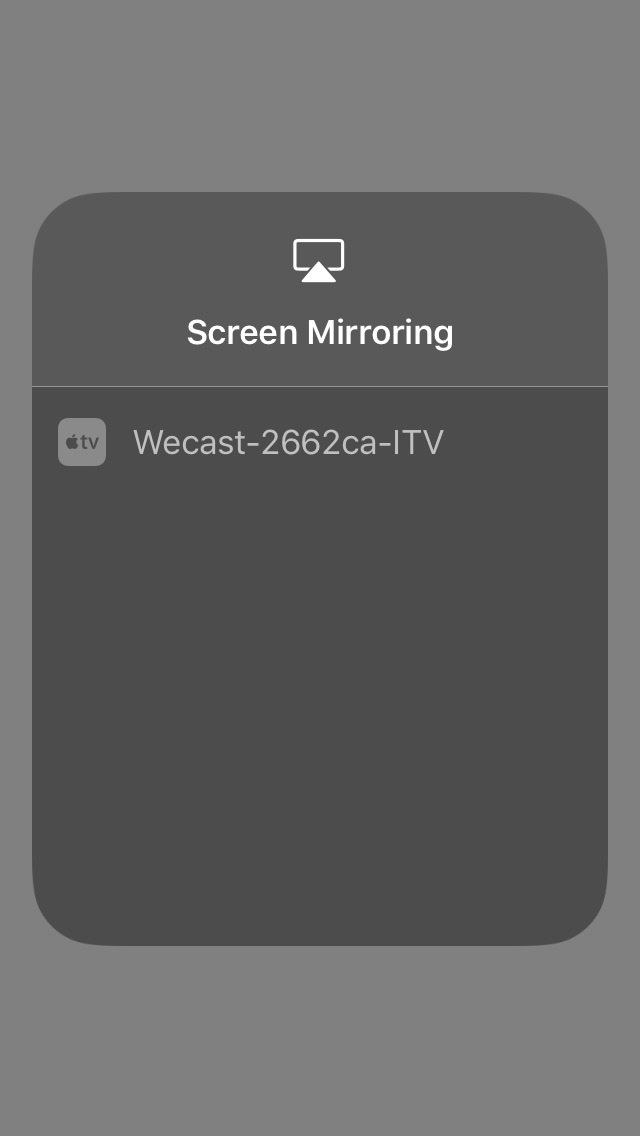Select Wecast-2662ca-ITV for screen mirroring

[320, 442]
